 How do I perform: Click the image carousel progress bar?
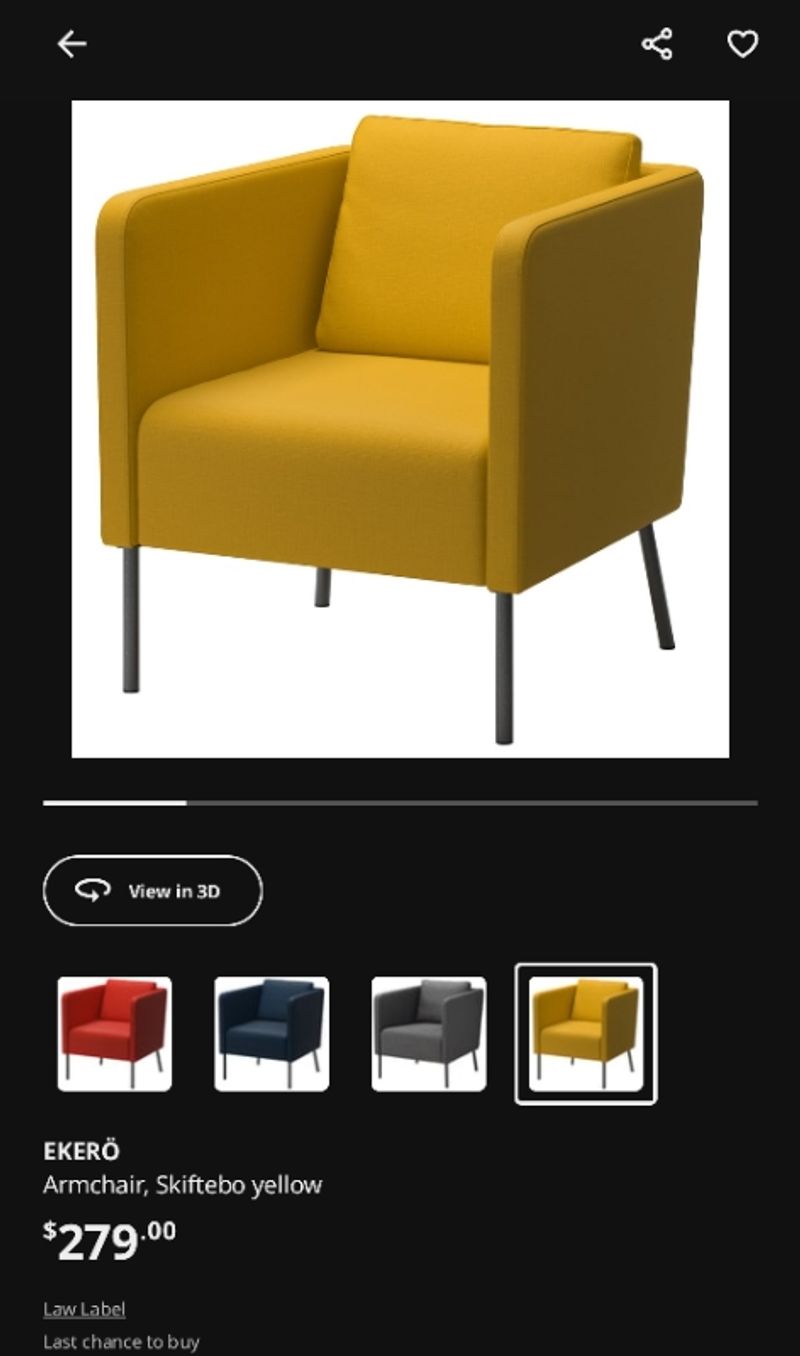tap(400, 803)
